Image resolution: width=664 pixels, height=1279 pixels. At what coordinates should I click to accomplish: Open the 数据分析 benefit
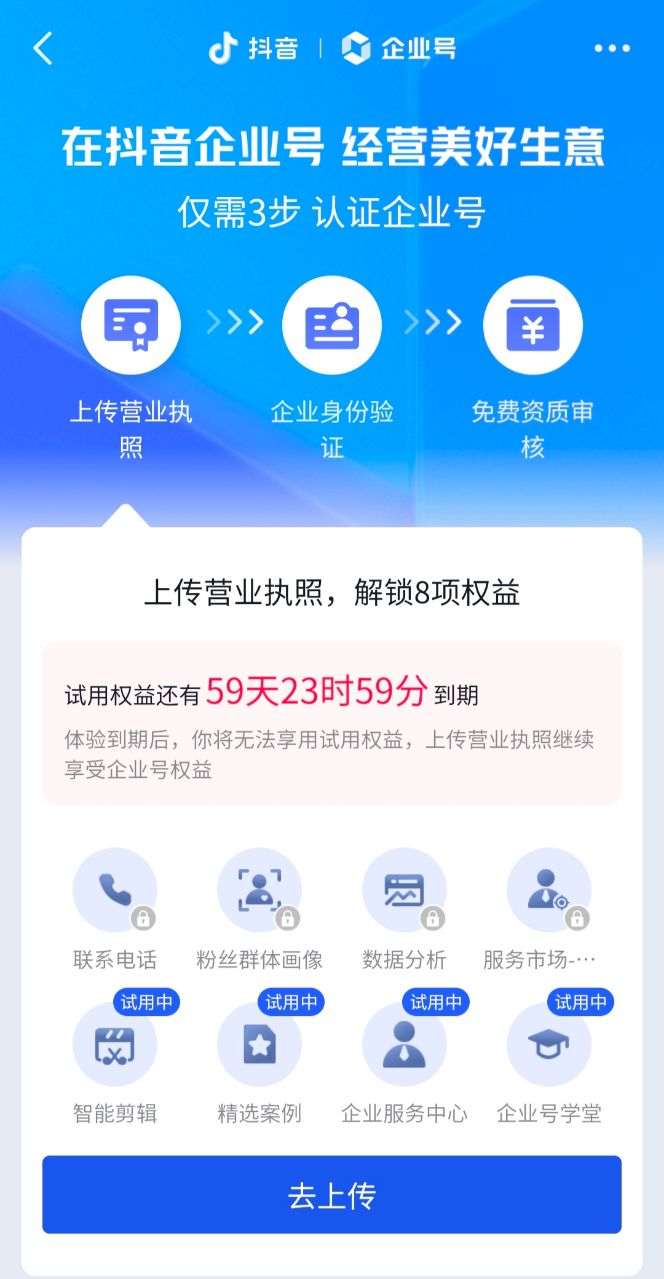coord(404,890)
